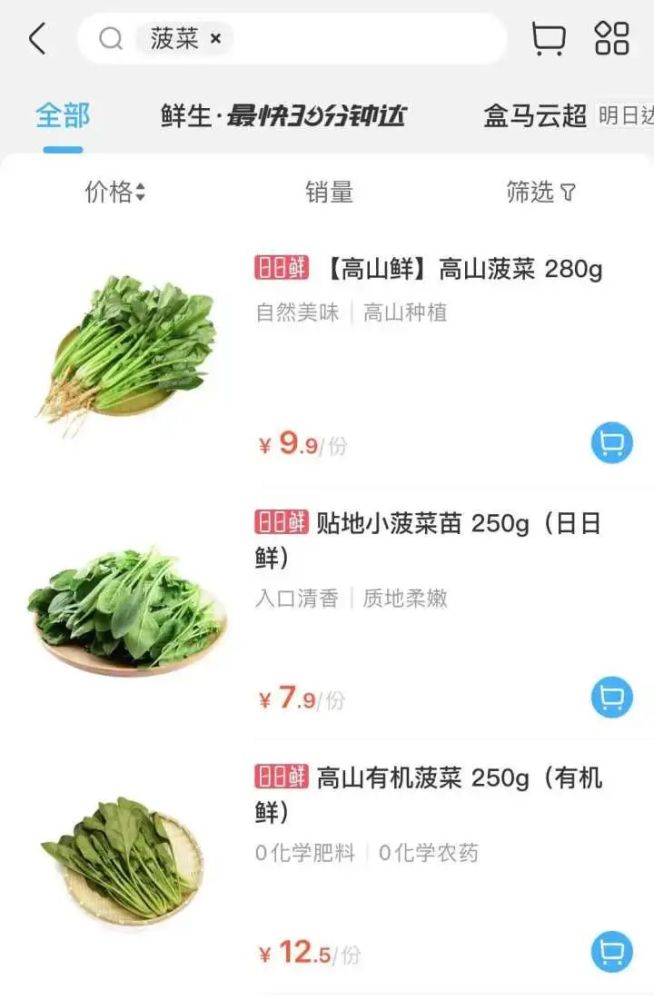Open the shopping cart at top

(548, 40)
